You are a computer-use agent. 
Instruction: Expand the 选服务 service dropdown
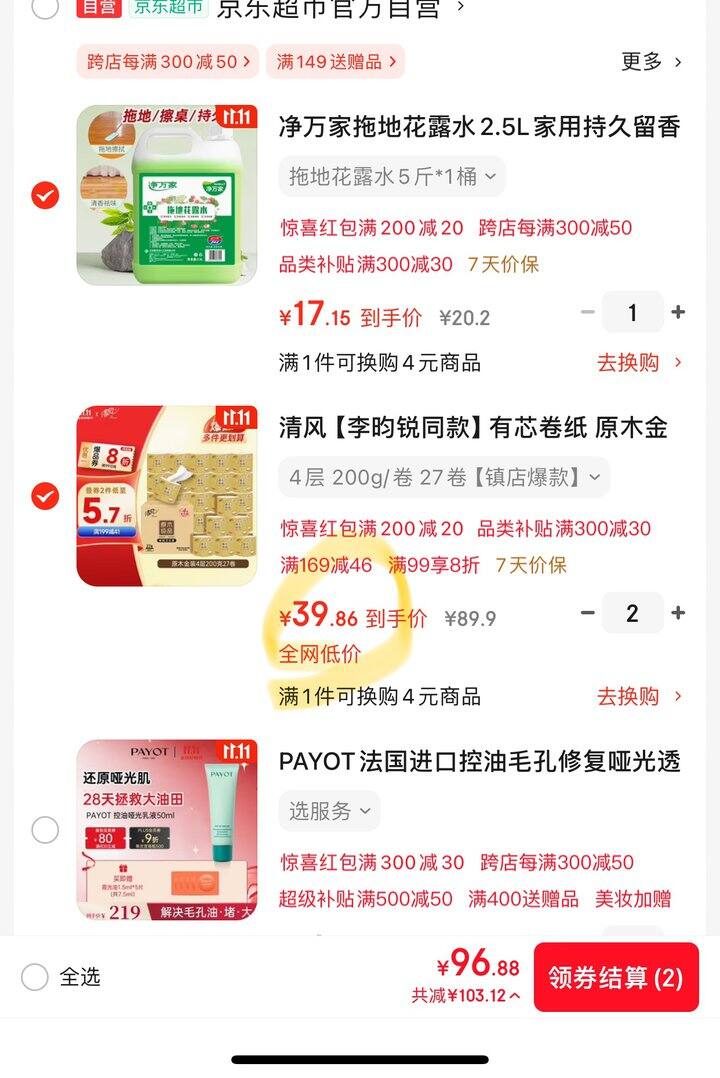(329, 811)
